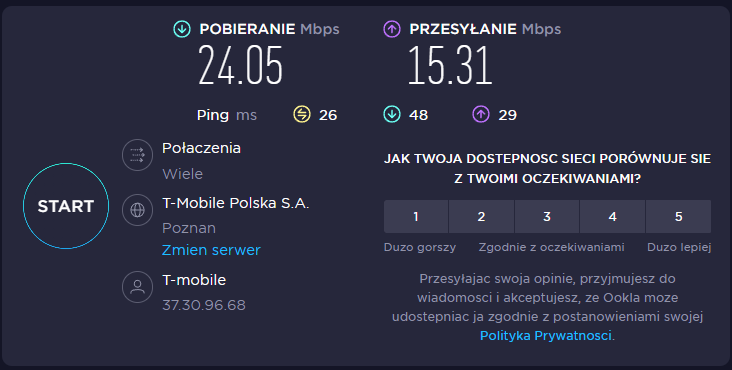The height and width of the screenshot is (370, 732).
Task: Open the Polityka Prywatnosci link
Action: tap(546, 335)
